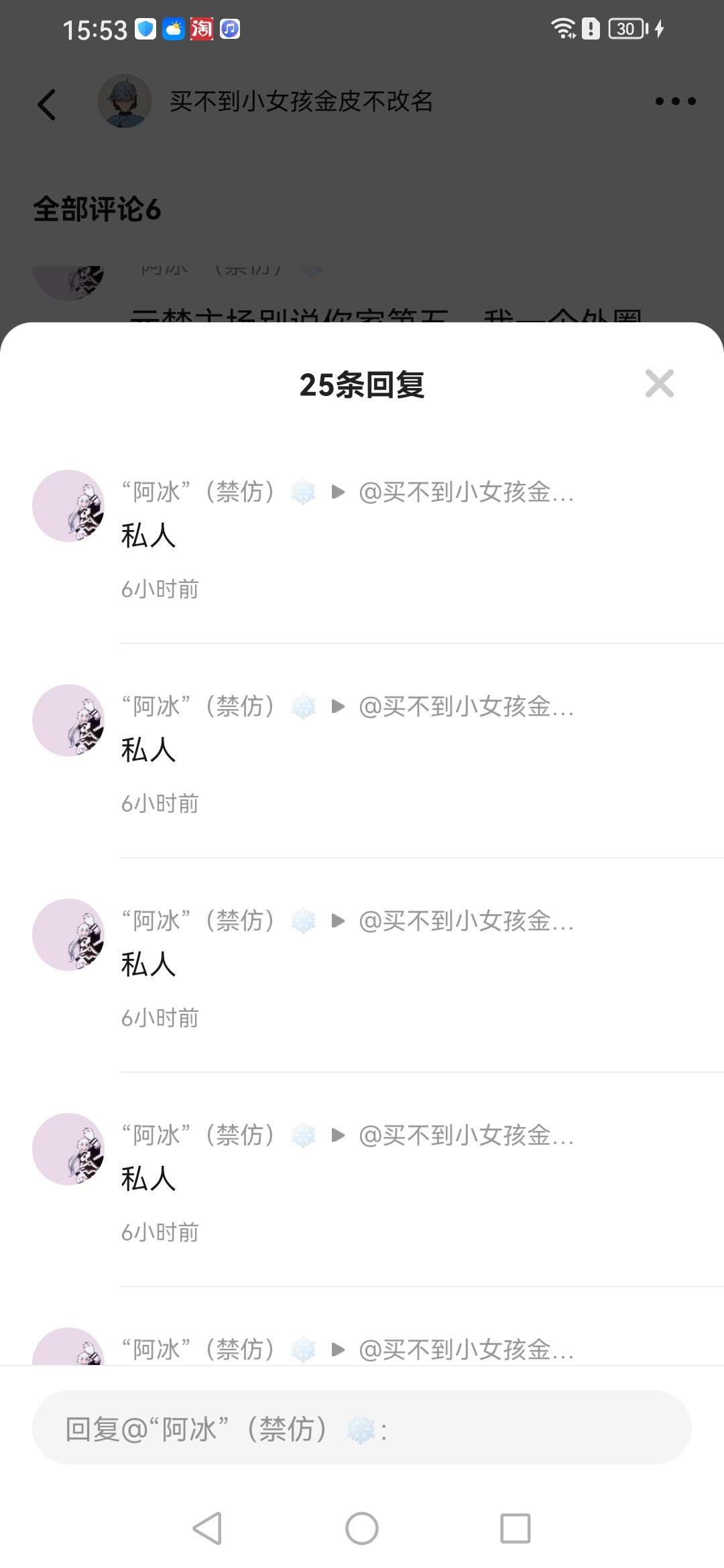Go back with the system back button
Viewport: 724px width, 1568px height.
tap(207, 1528)
